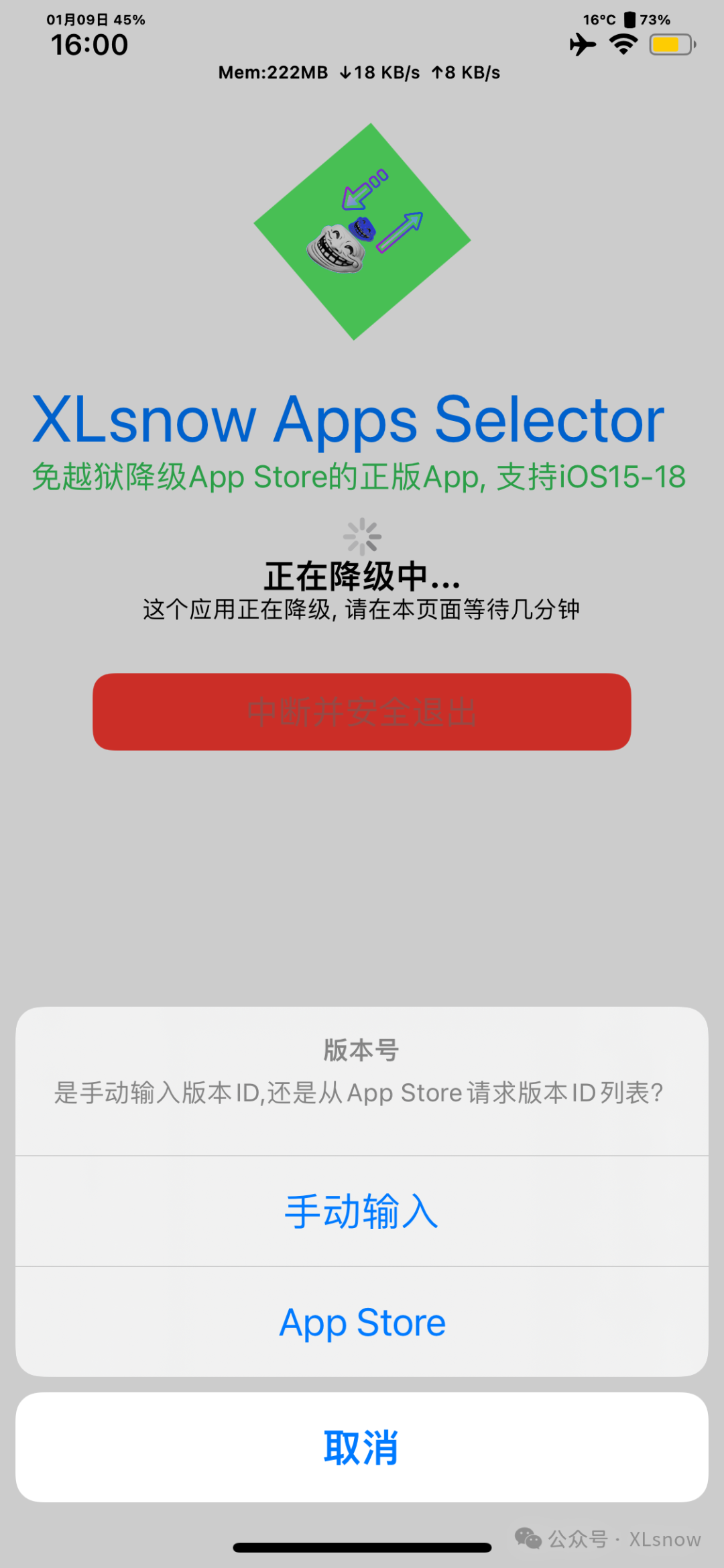Tap the 16:00 clock display
Screen dimensions: 724x1568
(89, 44)
